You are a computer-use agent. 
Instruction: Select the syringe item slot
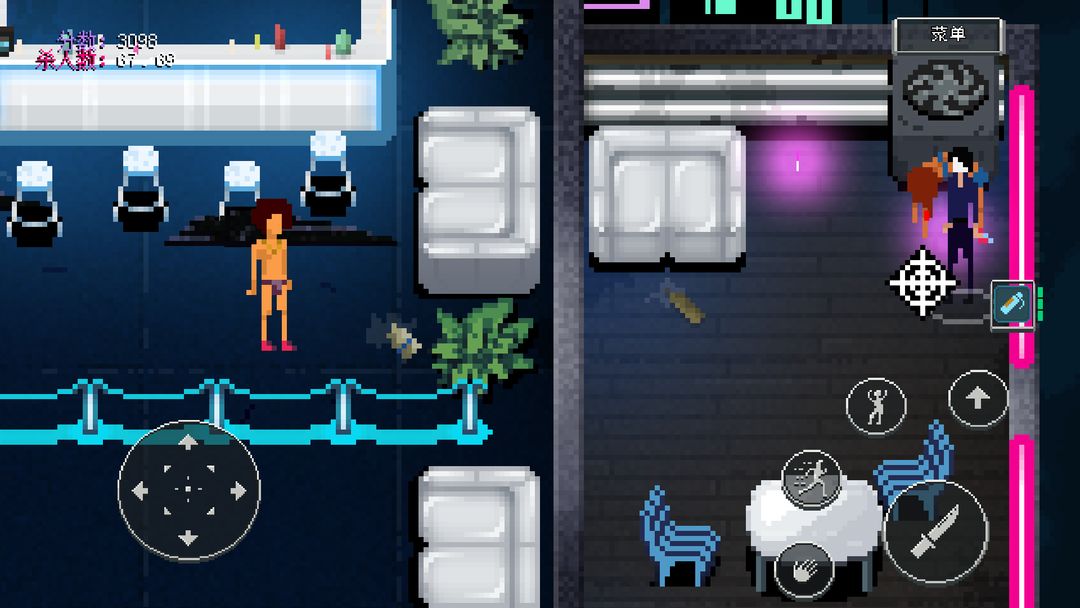click(1011, 304)
